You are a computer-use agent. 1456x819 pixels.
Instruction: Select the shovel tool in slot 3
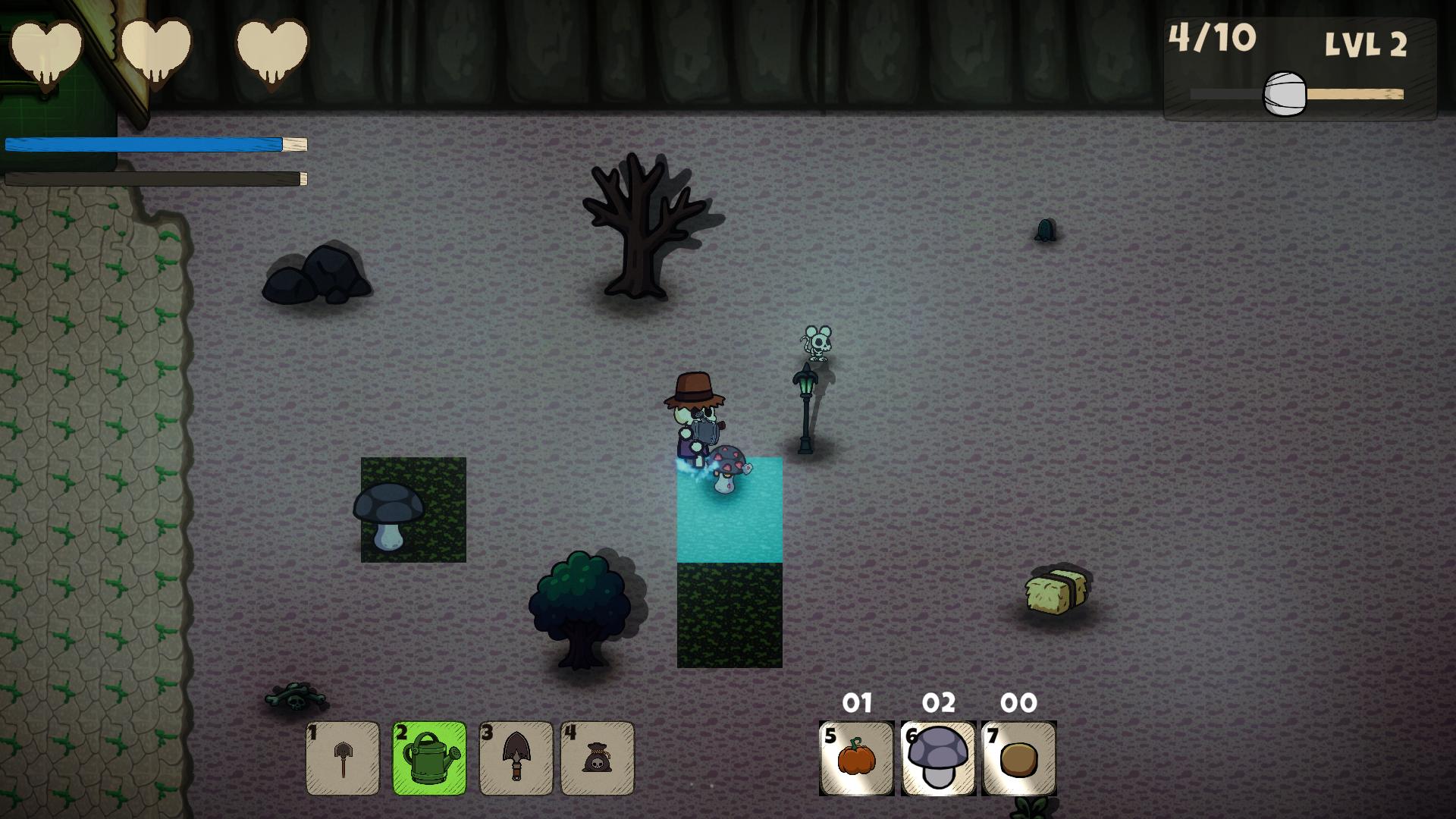pyautogui.click(x=516, y=758)
